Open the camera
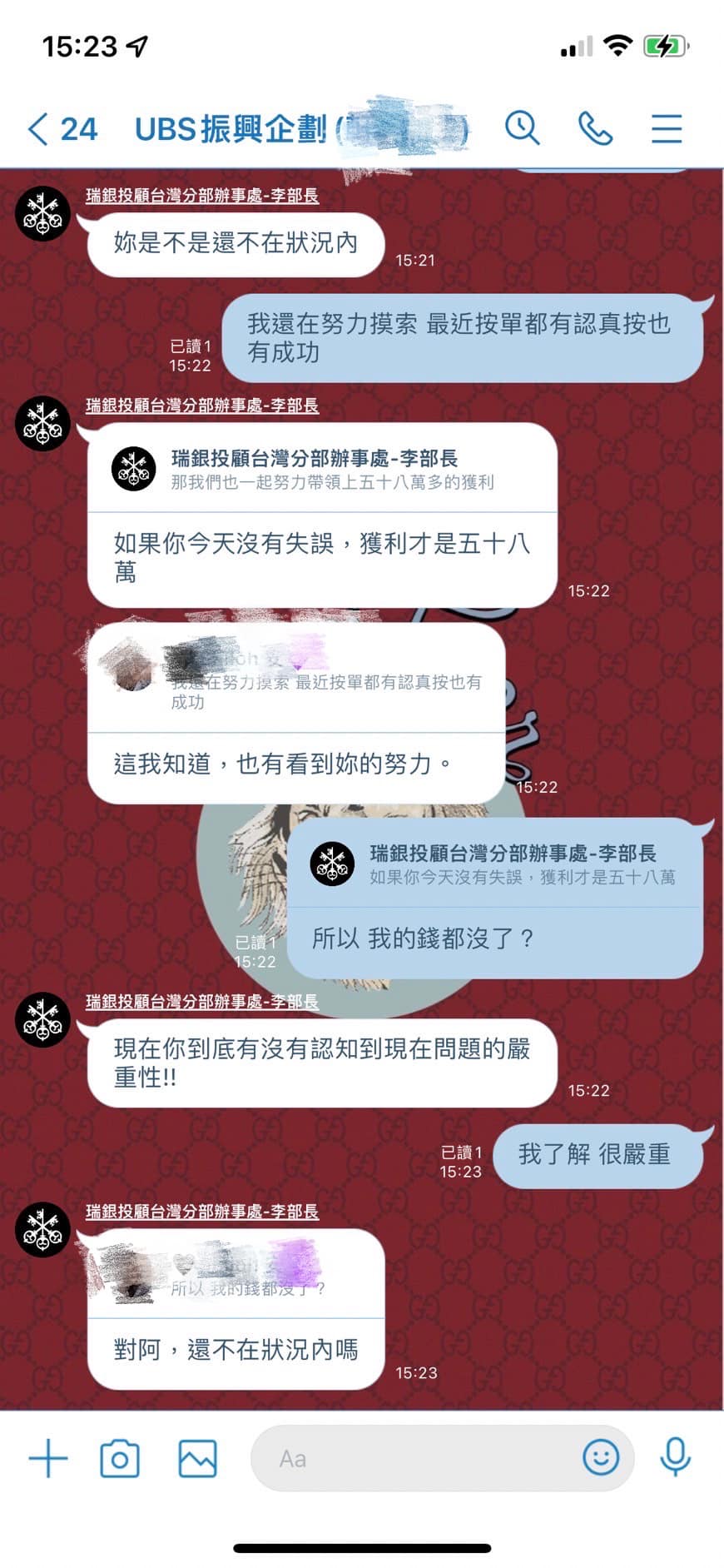This screenshot has height=1568, width=724. click(120, 1458)
